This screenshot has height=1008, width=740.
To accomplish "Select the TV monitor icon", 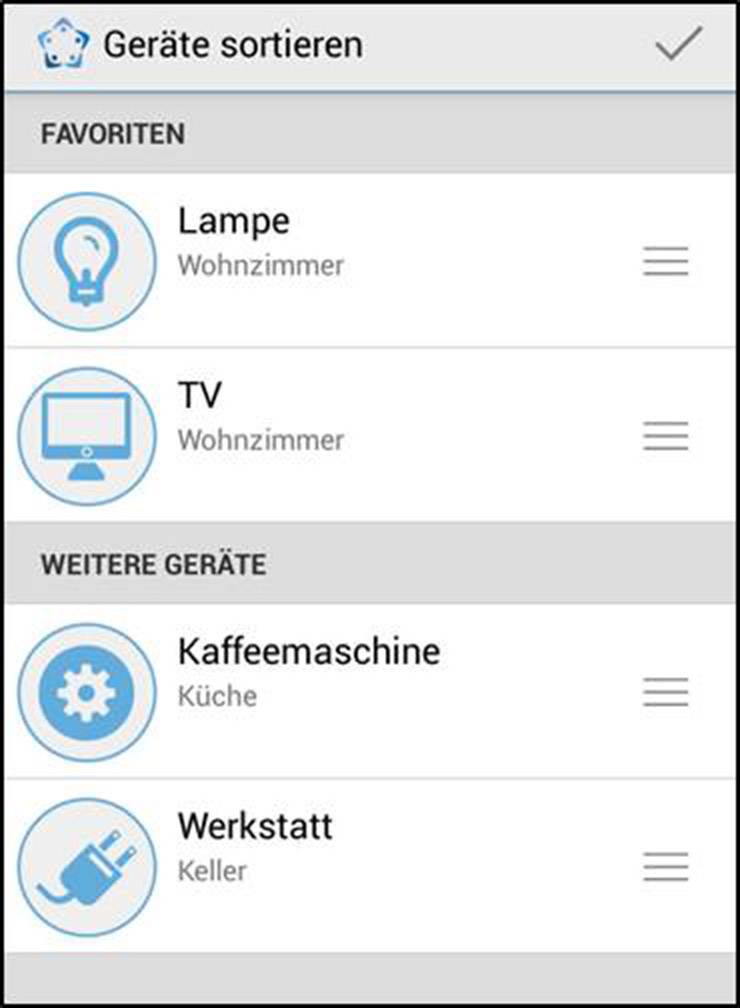I will [87, 435].
